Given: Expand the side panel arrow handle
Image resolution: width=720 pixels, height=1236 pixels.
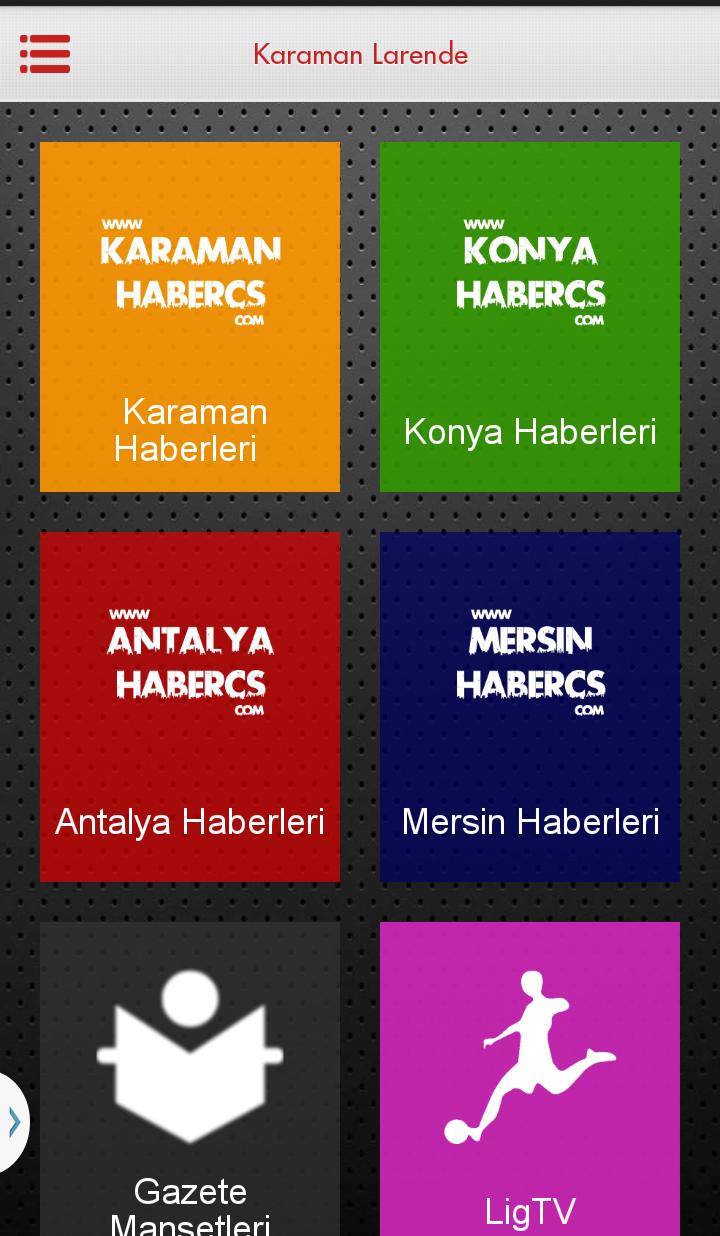Looking at the screenshot, I should [x=13, y=1122].
